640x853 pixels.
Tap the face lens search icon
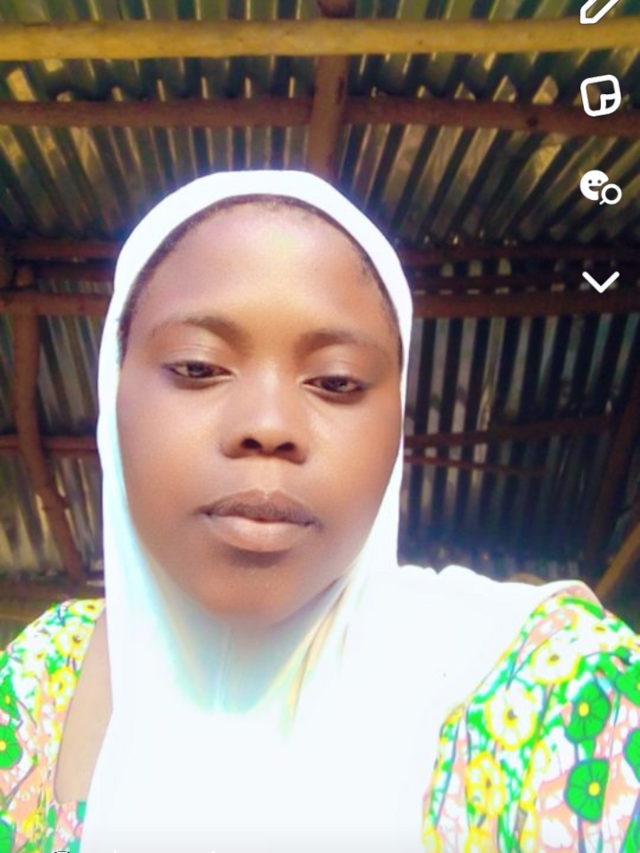[x=601, y=188]
